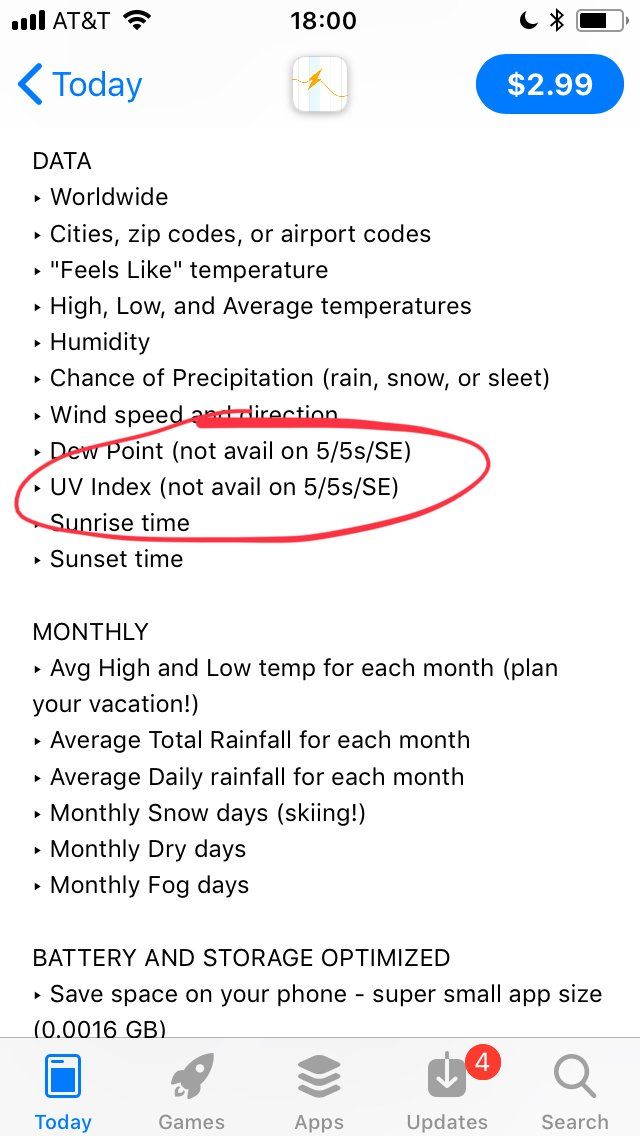Buy the app for $2.99
The image size is (640, 1136).
[549, 85]
